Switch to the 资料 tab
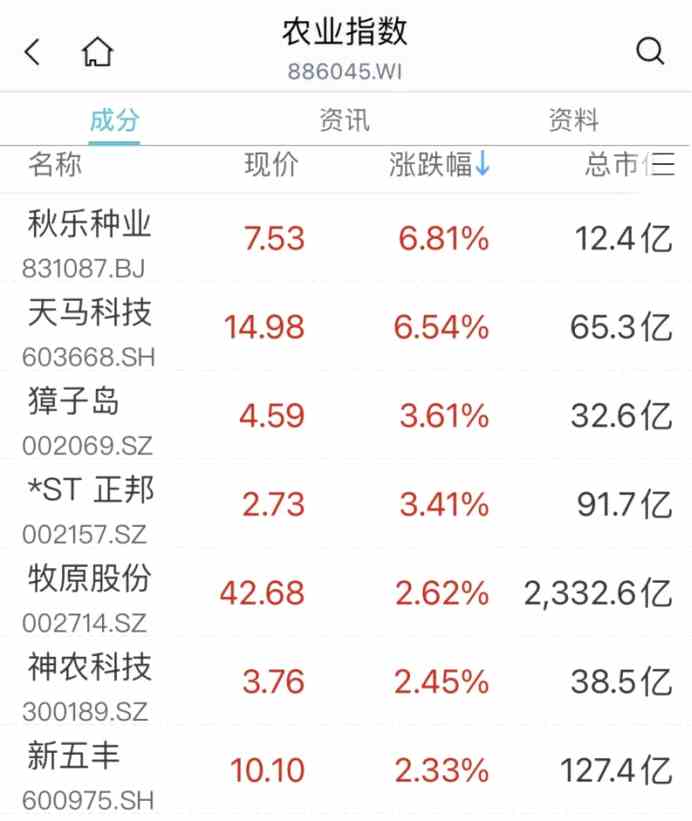The width and height of the screenshot is (692, 821). click(574, 121)
